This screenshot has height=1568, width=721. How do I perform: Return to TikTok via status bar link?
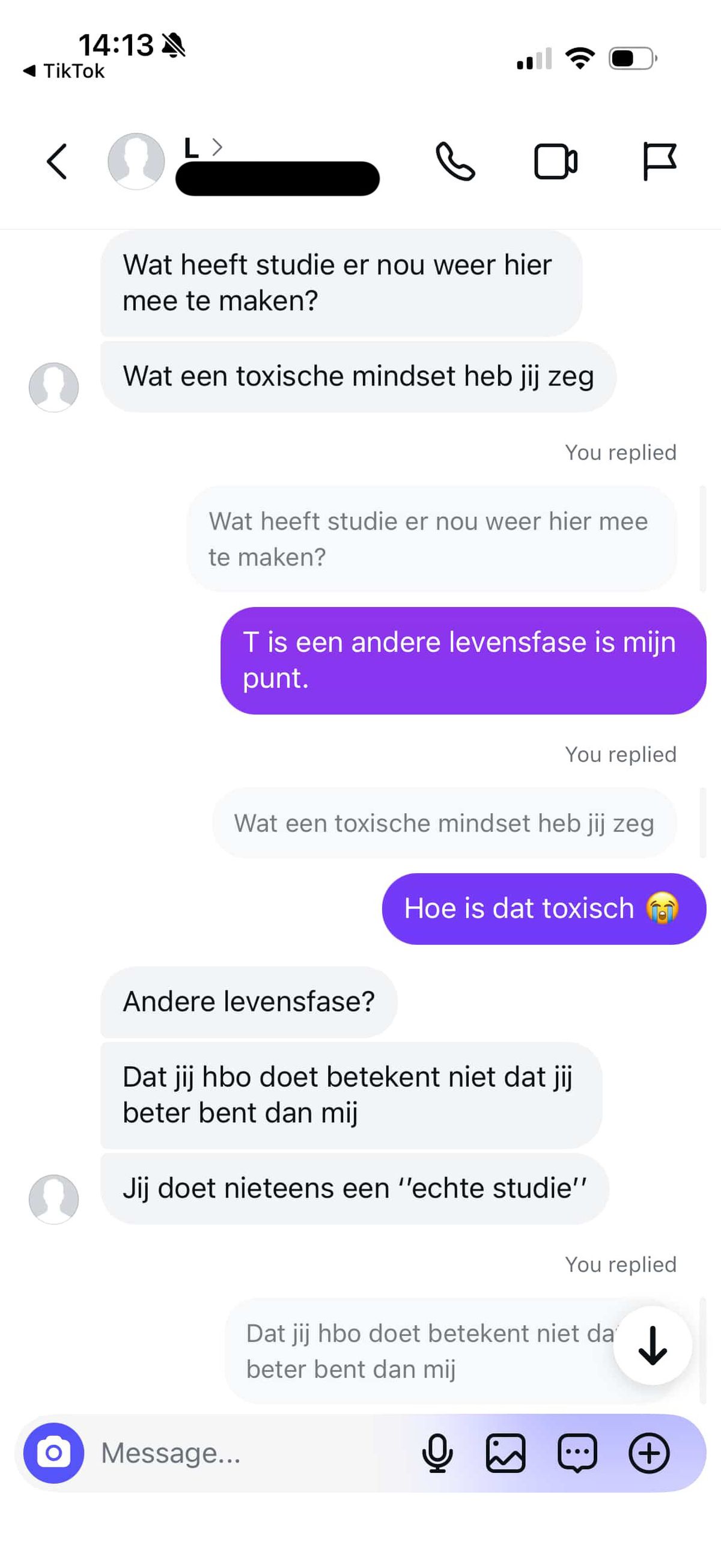(64, 71)
